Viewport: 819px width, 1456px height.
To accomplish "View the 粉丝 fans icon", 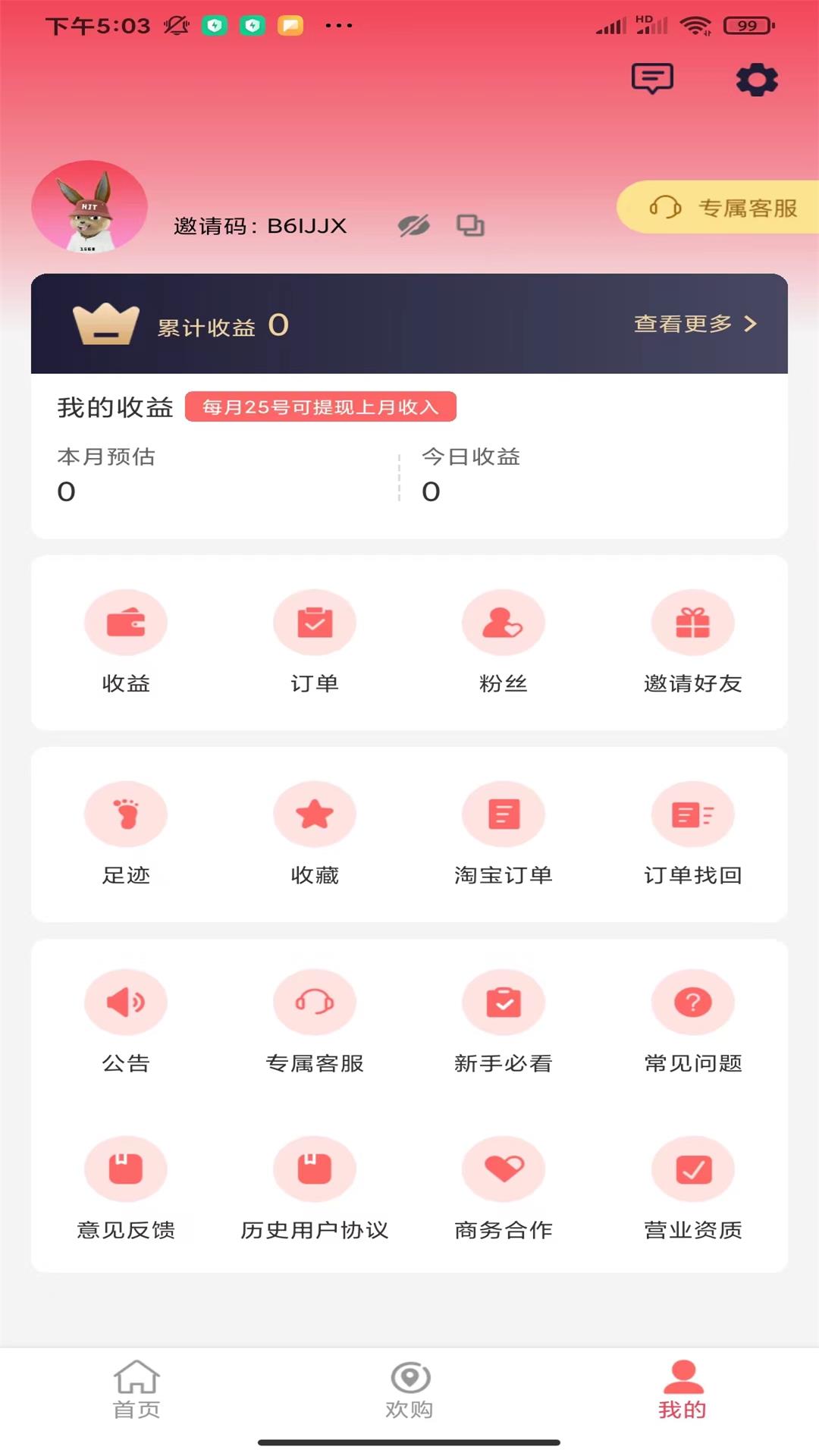I will coord(504,622).
